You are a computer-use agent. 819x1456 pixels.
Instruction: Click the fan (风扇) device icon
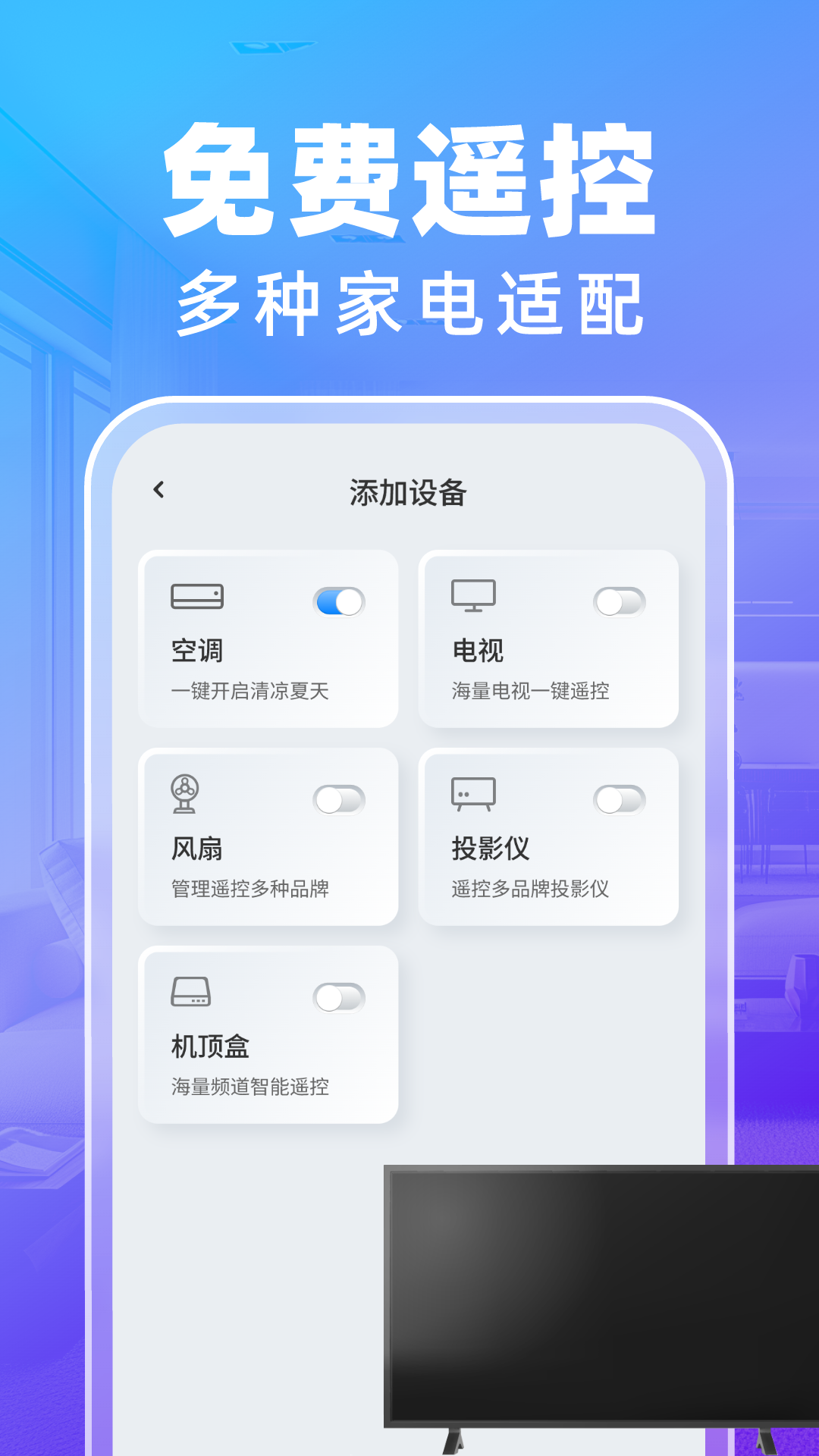point(185,793)
